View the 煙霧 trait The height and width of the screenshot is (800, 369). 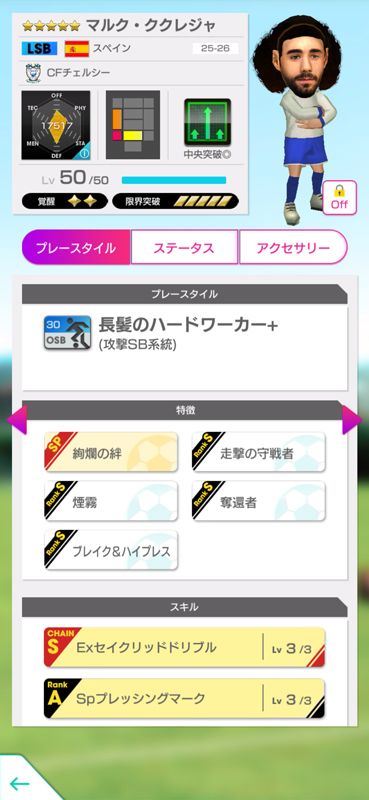111,502
